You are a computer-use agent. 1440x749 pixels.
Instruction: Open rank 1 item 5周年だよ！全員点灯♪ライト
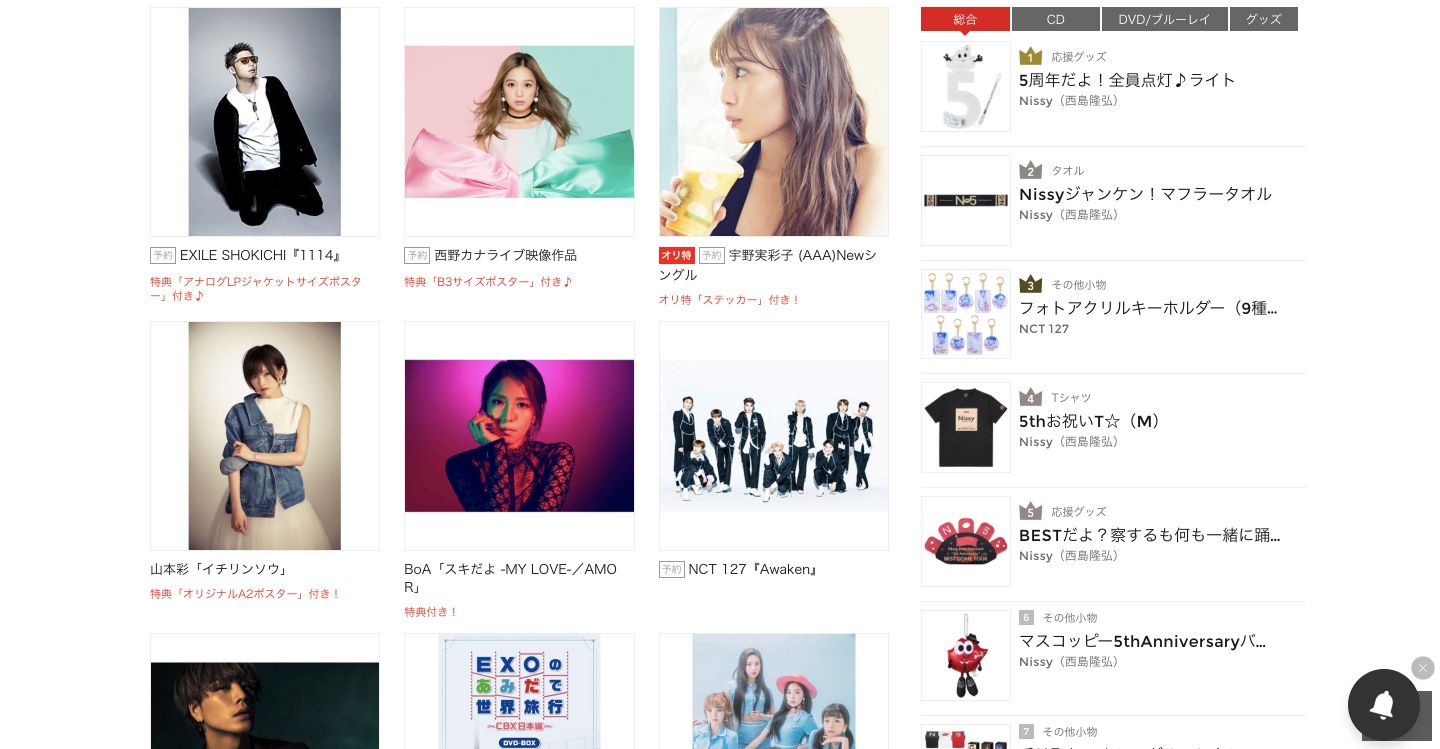coord(1127,80)
